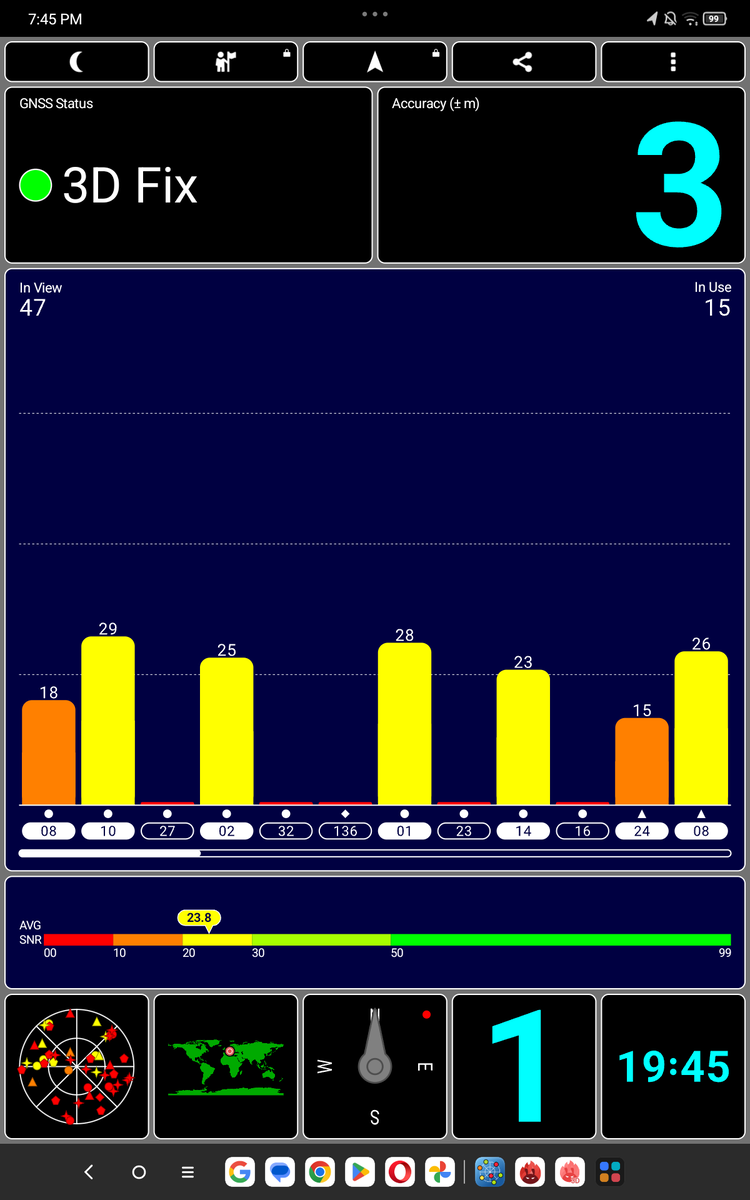Viewport: 750px width, 1200px height.
Task: Open the three-dot overflow menu
Action: 673,62
